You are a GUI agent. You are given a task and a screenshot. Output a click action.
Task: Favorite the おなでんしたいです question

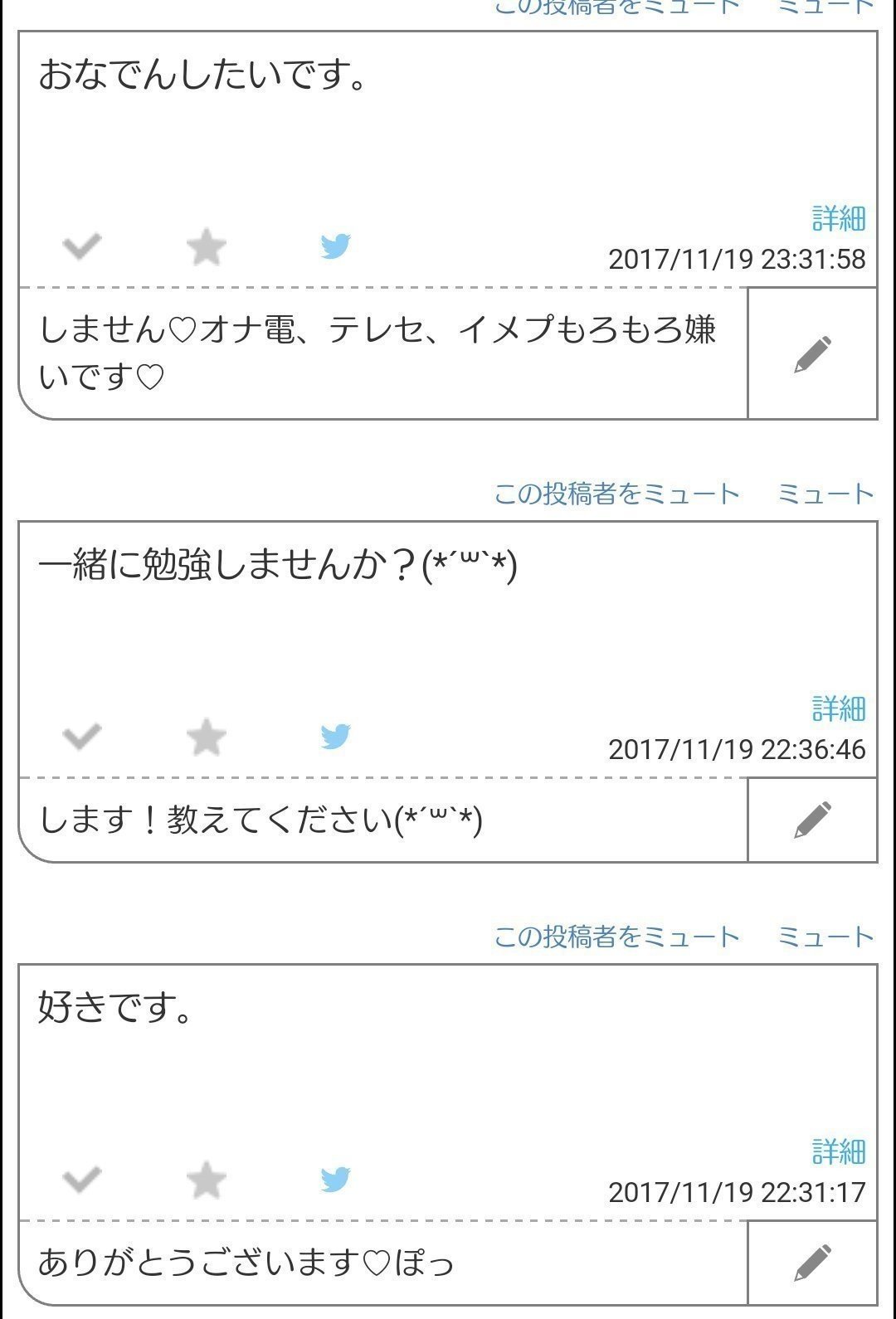pyautogui.click(x=206, y=246)
